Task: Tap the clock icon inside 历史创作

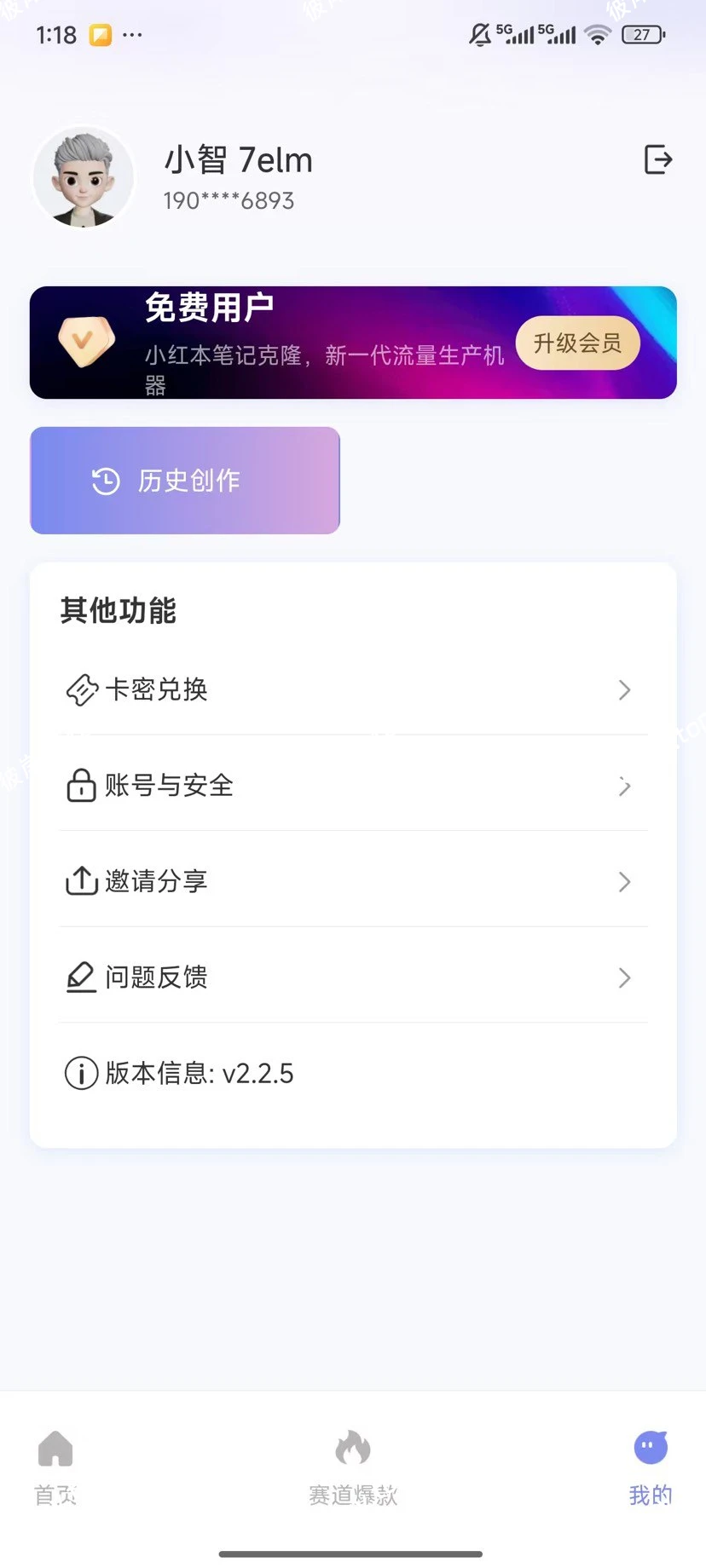Action: [104, 481]
